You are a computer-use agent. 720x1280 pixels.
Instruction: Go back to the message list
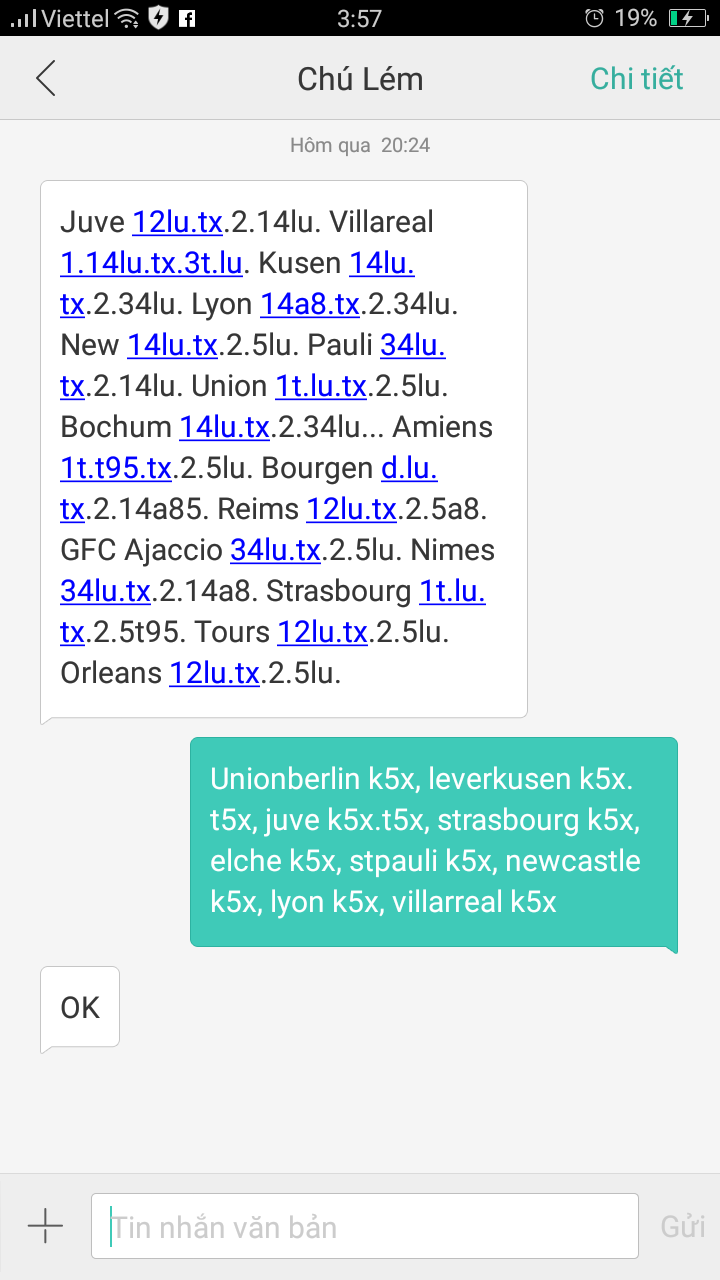click(x=46, y=79)
